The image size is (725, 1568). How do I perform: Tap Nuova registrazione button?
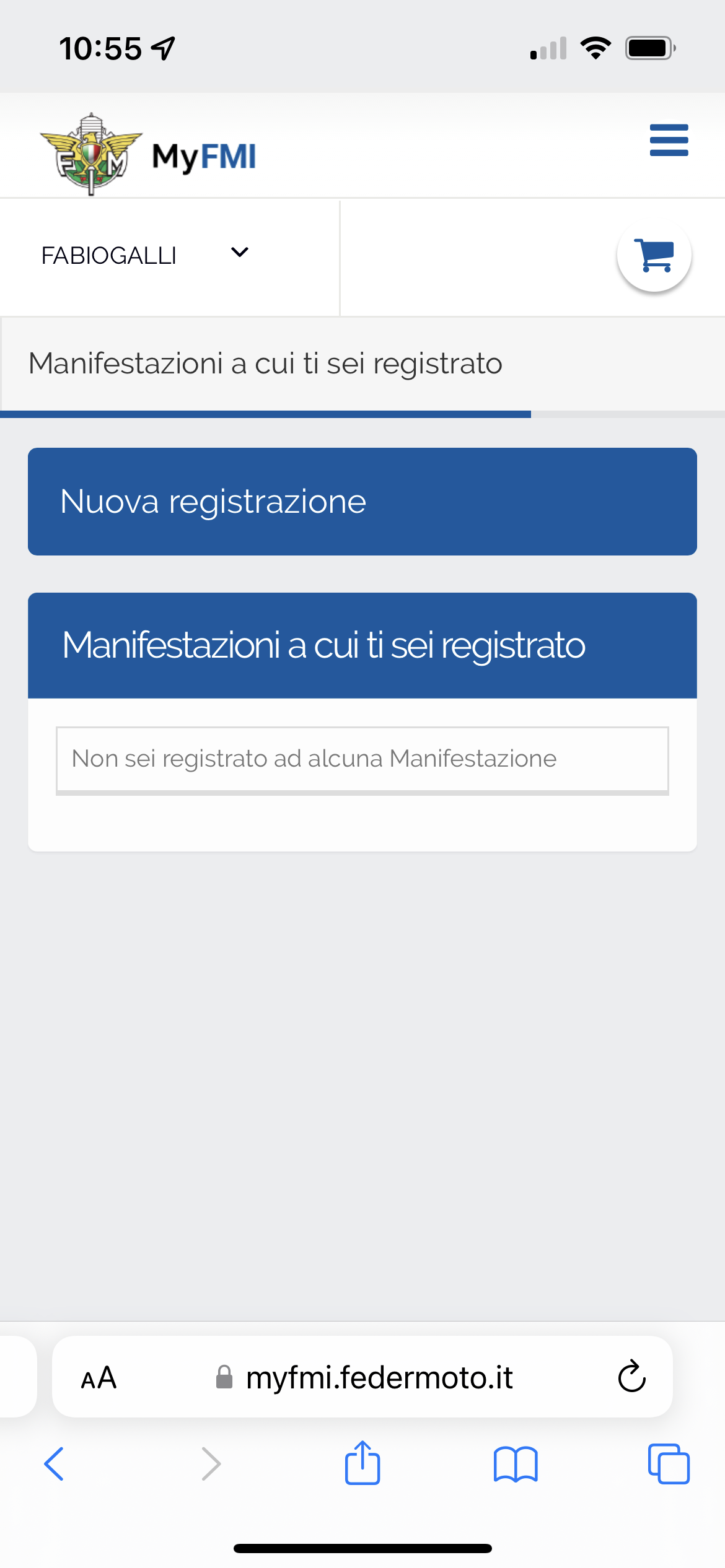click(362, 502)
